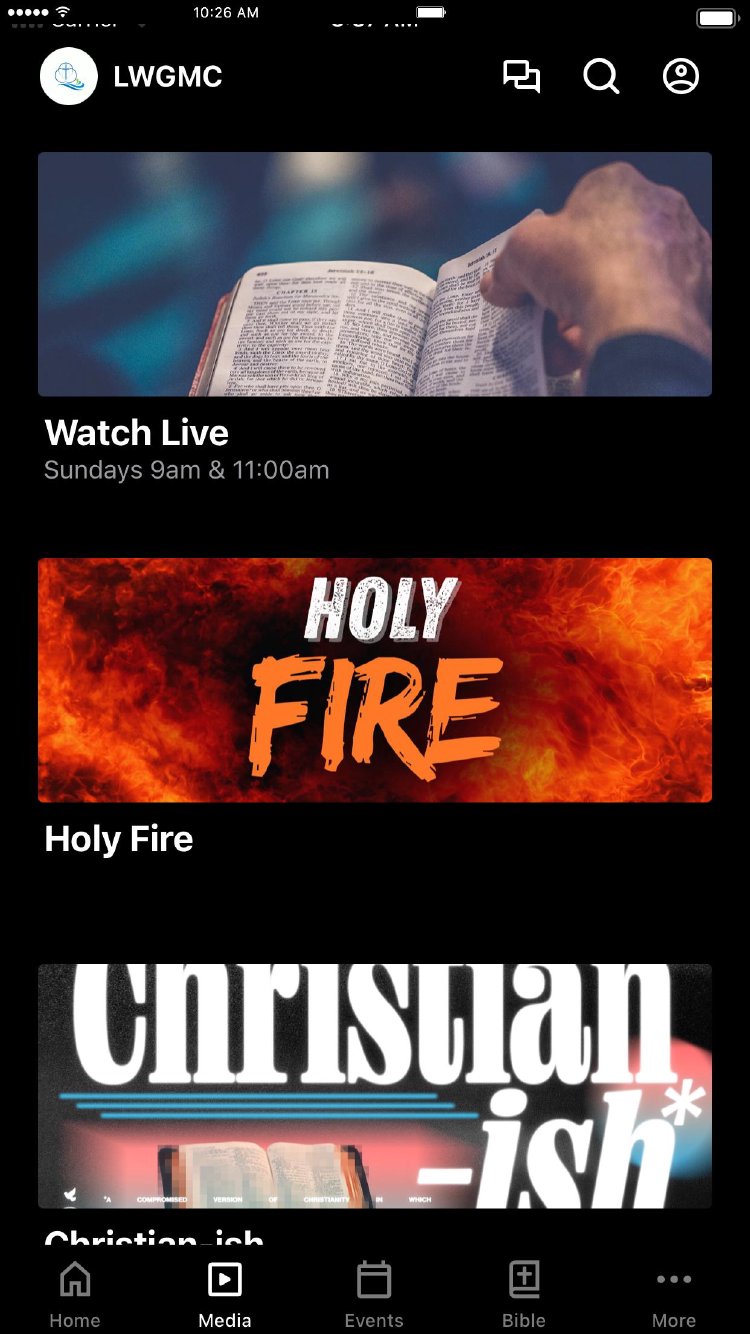Open the messages chat icon
The image size is (750, 1334).
(521, 77)
